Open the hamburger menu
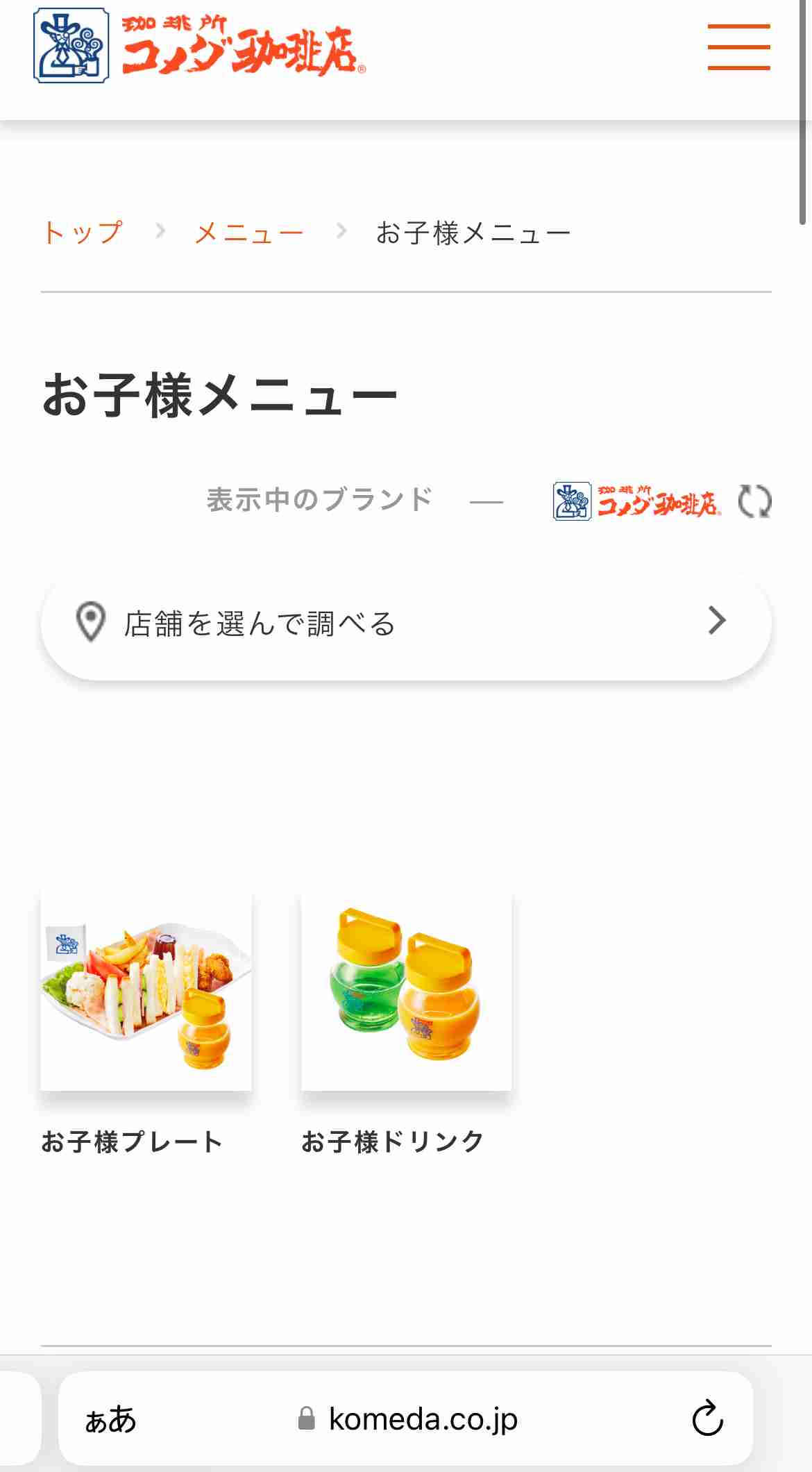The image size is (812, 1472). pyautogui.click(x=738, y=47)
